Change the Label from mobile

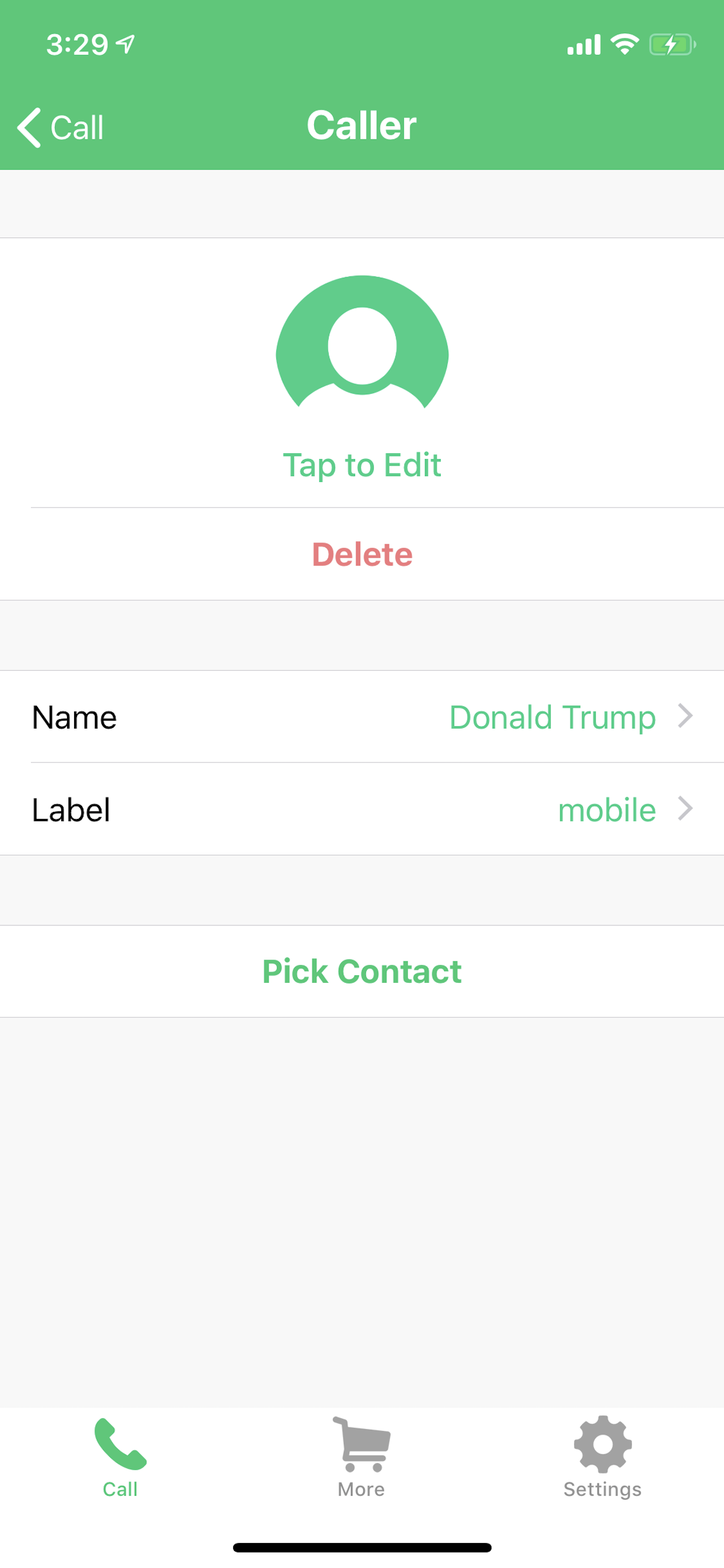pyautogui.click(x=362, y=810)
